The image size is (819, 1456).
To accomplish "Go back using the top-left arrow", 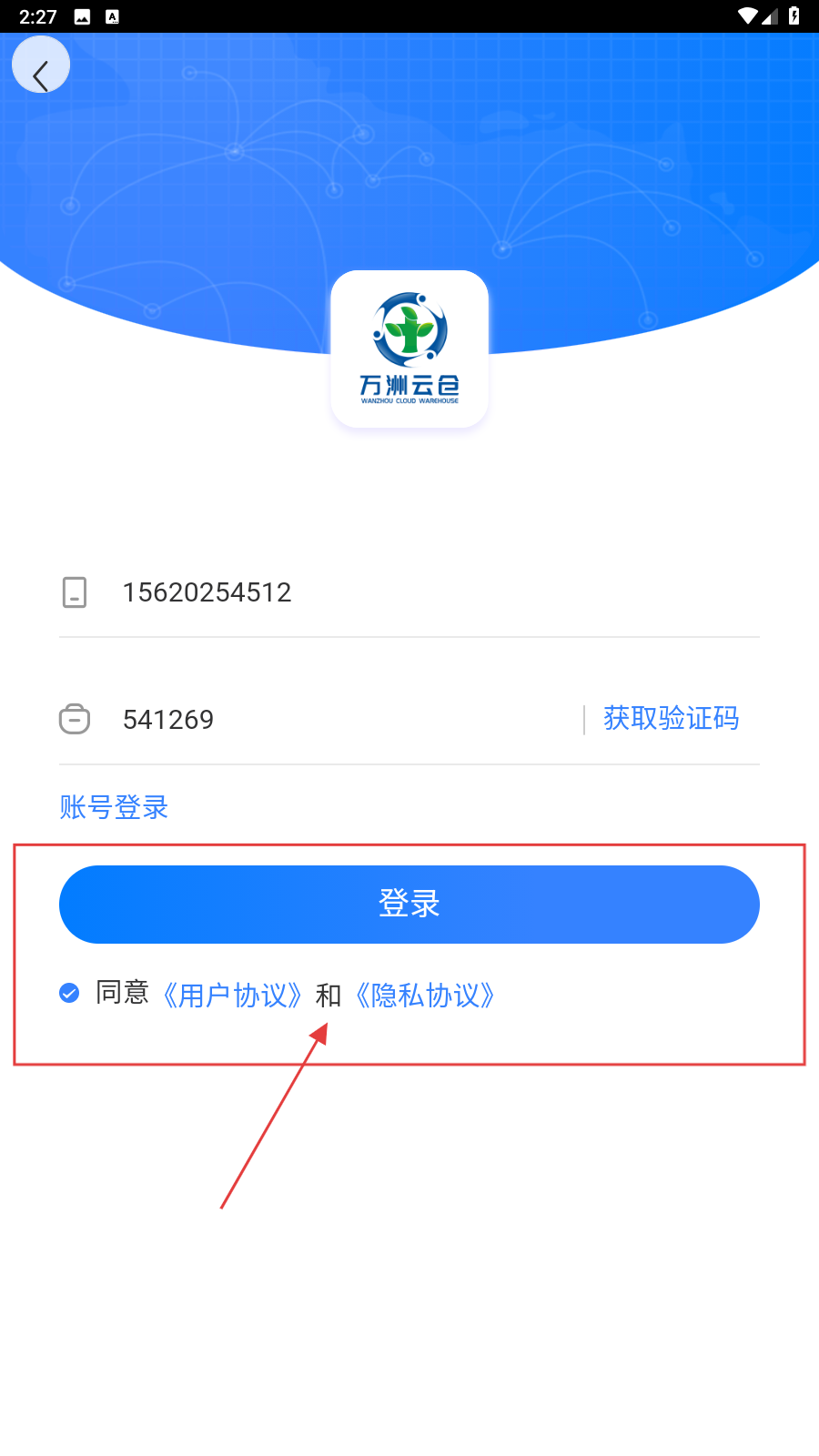I will point(41,66).
